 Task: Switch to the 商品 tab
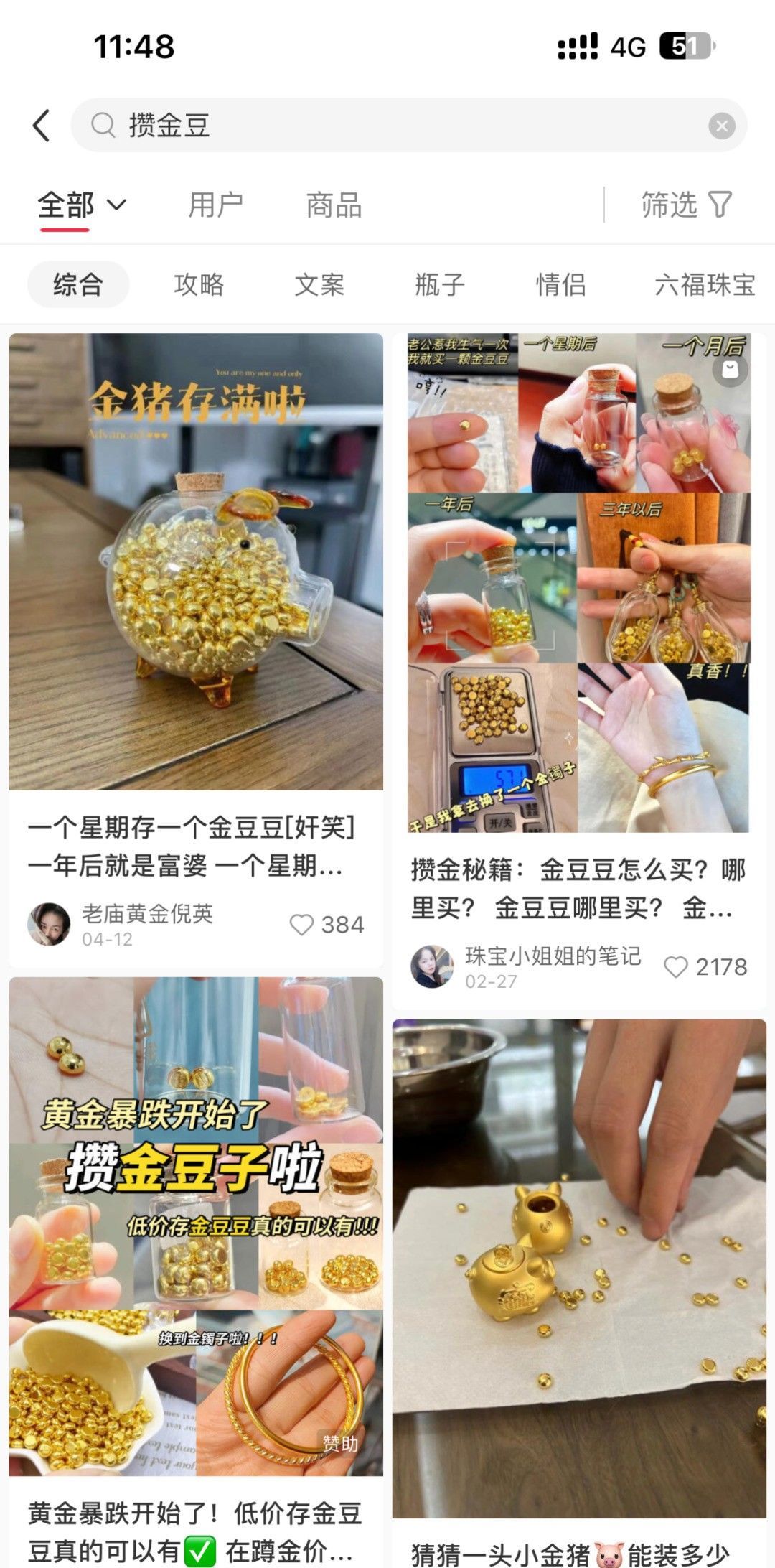coord(334,205)
